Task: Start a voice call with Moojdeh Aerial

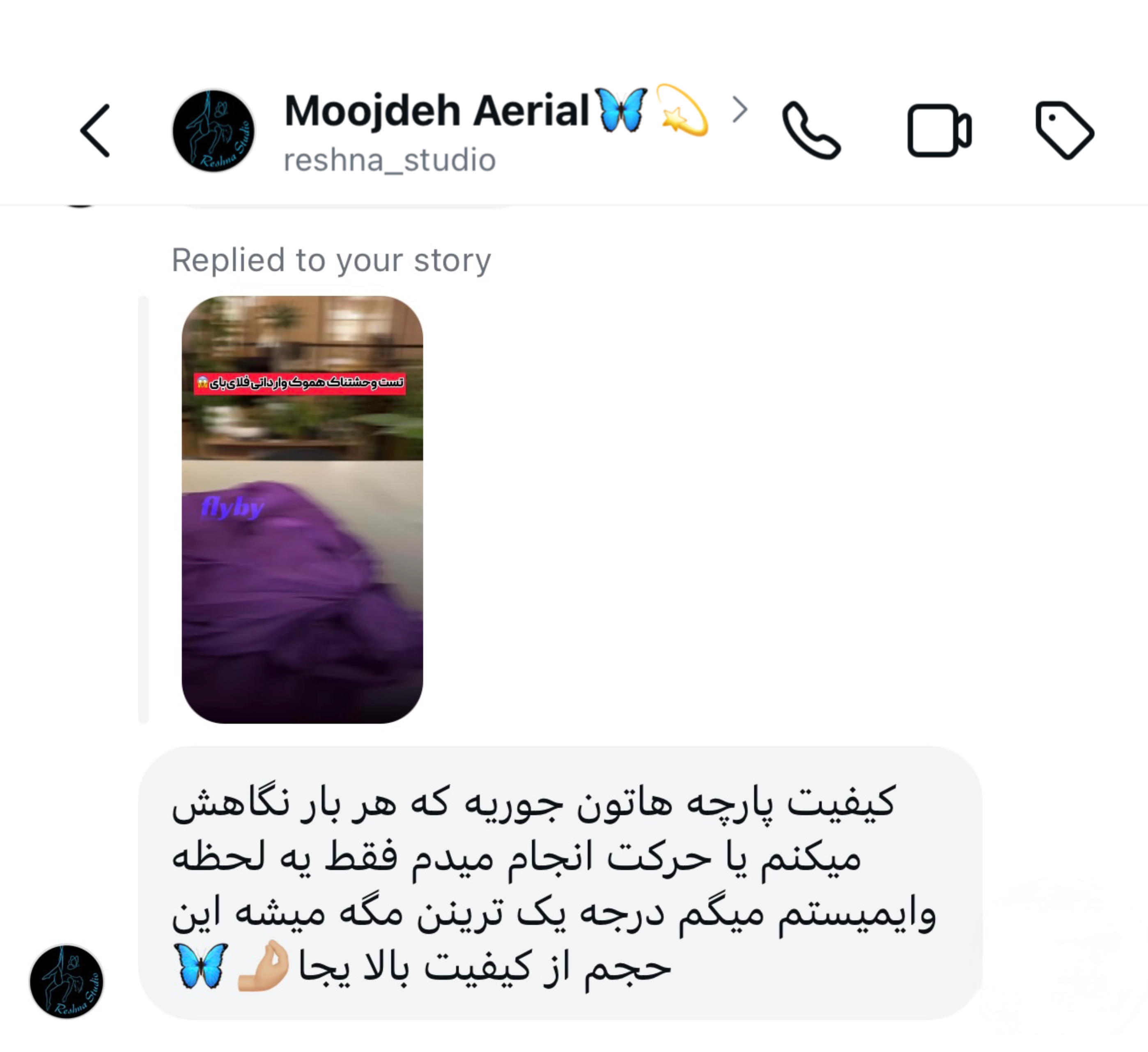Action: tap(811, 131)
